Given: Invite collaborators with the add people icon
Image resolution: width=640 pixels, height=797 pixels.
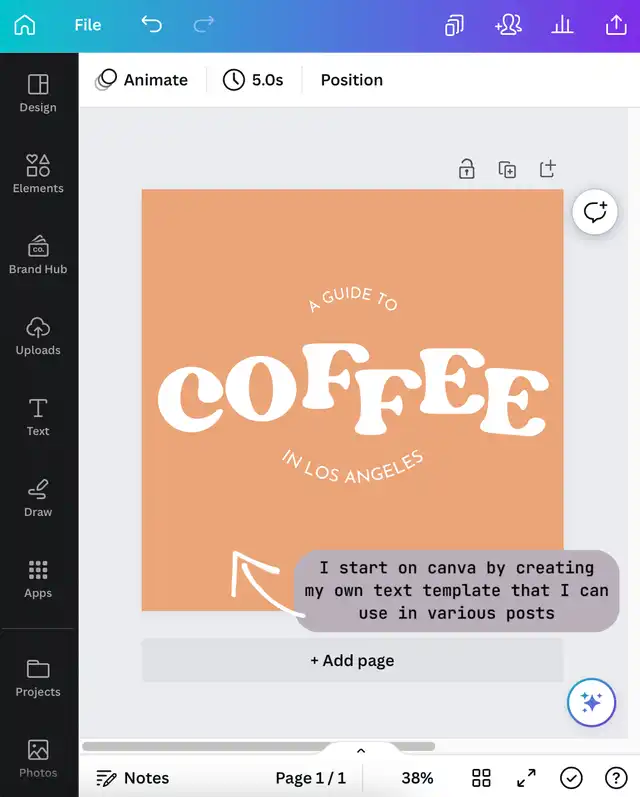Looking at the screenshot, I should pos(508,25).
